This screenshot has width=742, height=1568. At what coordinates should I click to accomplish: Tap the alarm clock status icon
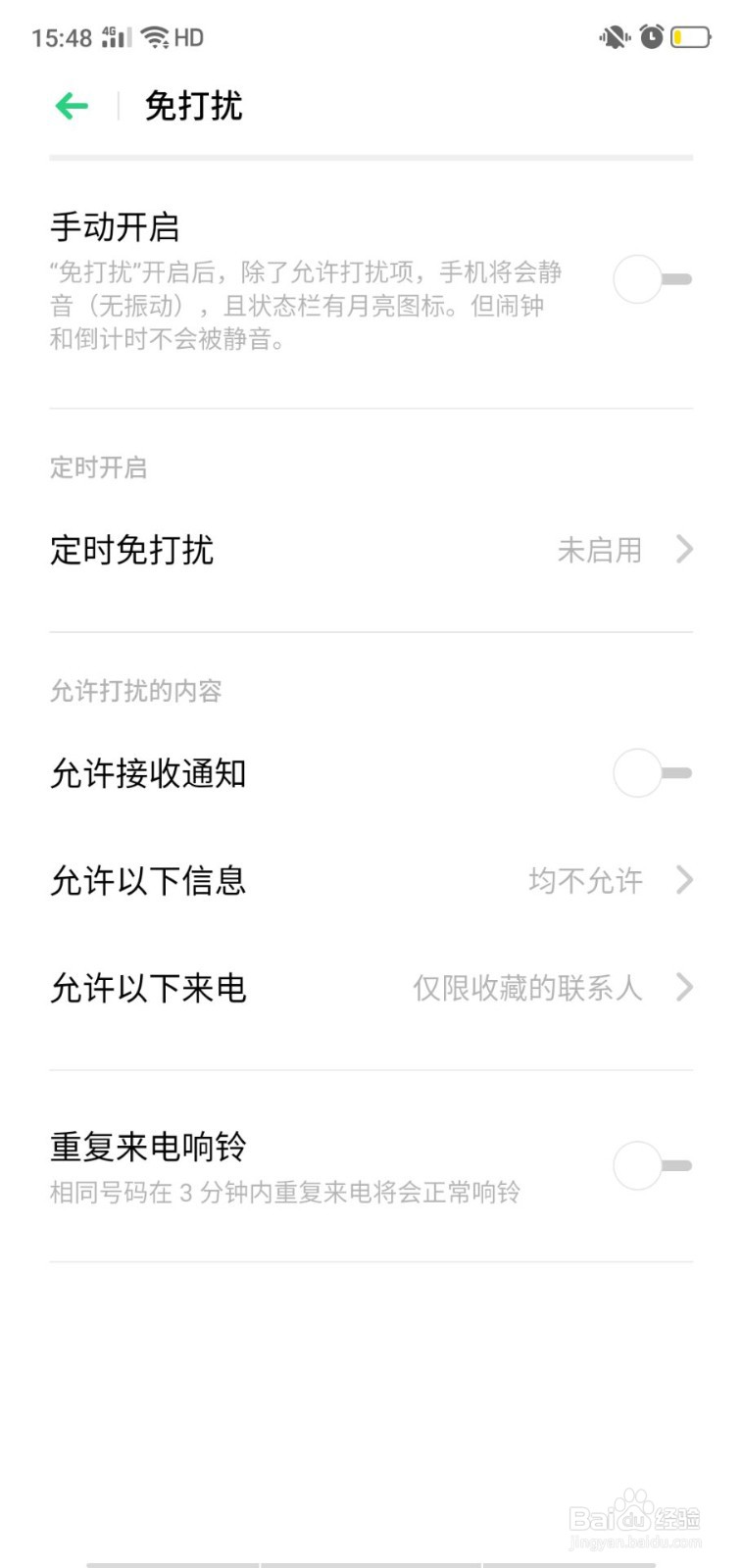point(651,36)
